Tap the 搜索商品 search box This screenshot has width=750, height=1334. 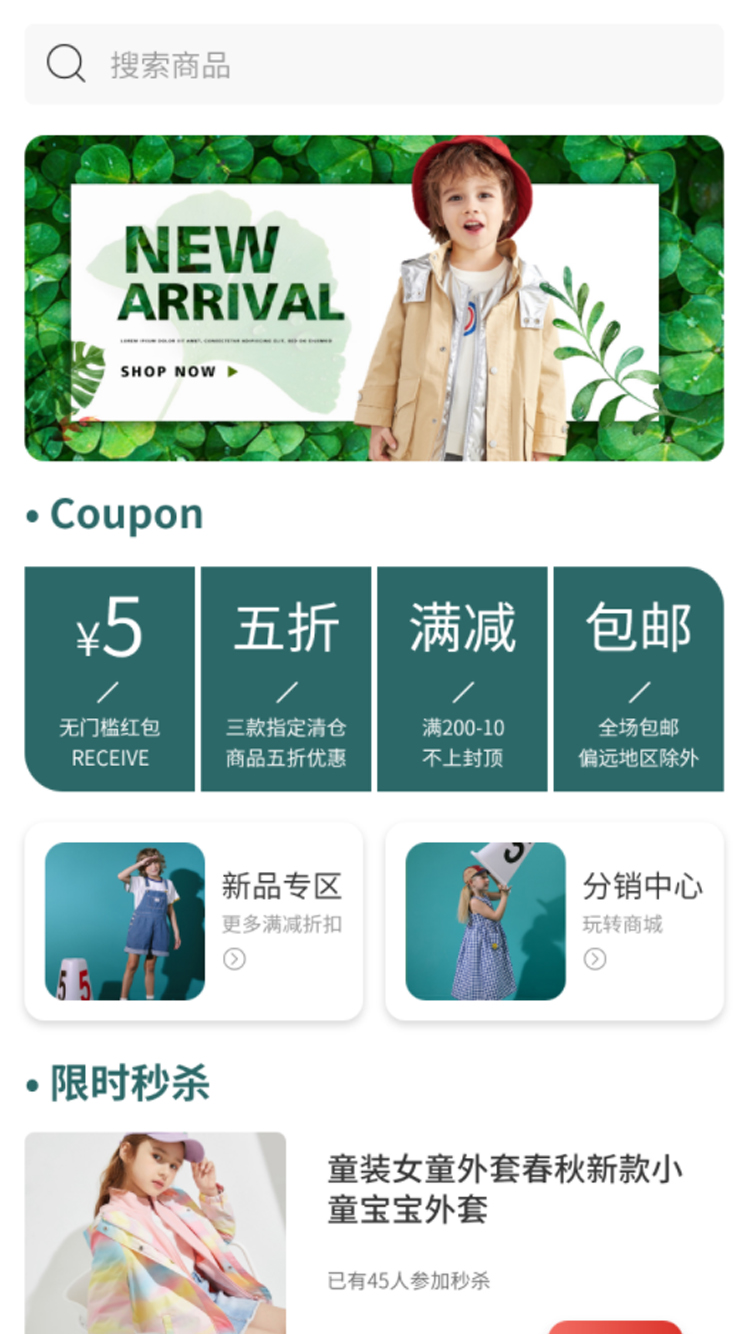click(x=374, y=65)
